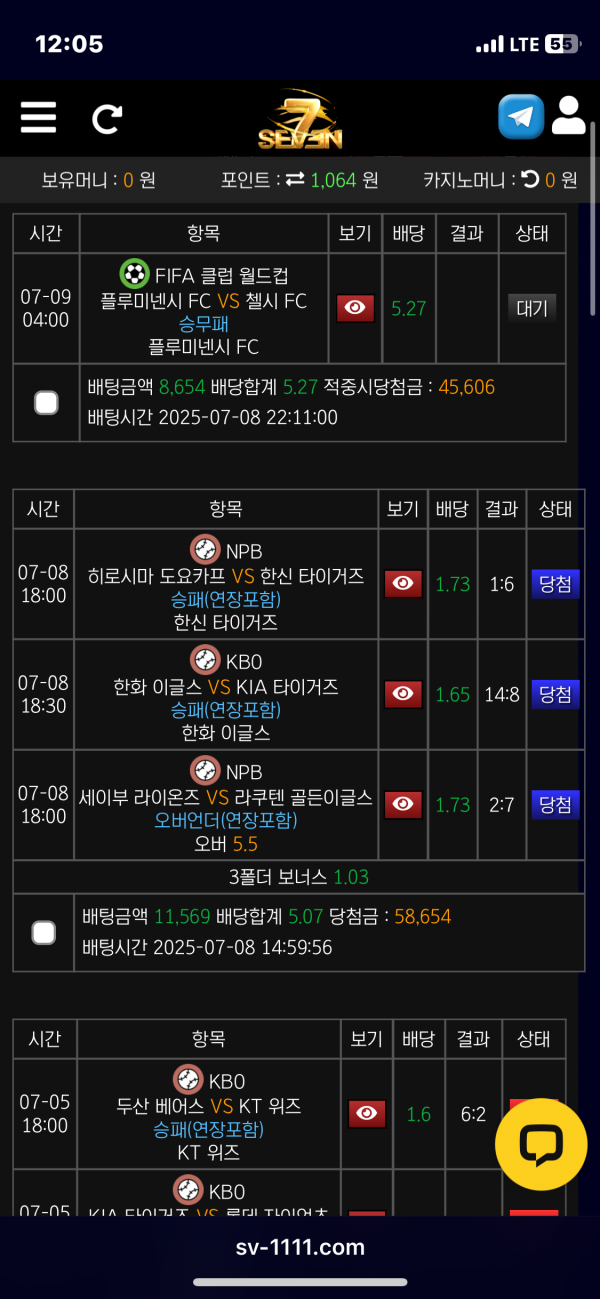View details of the 히로시마 도요카프 vs 한신 타이거즈 bet

pos(403,584)
